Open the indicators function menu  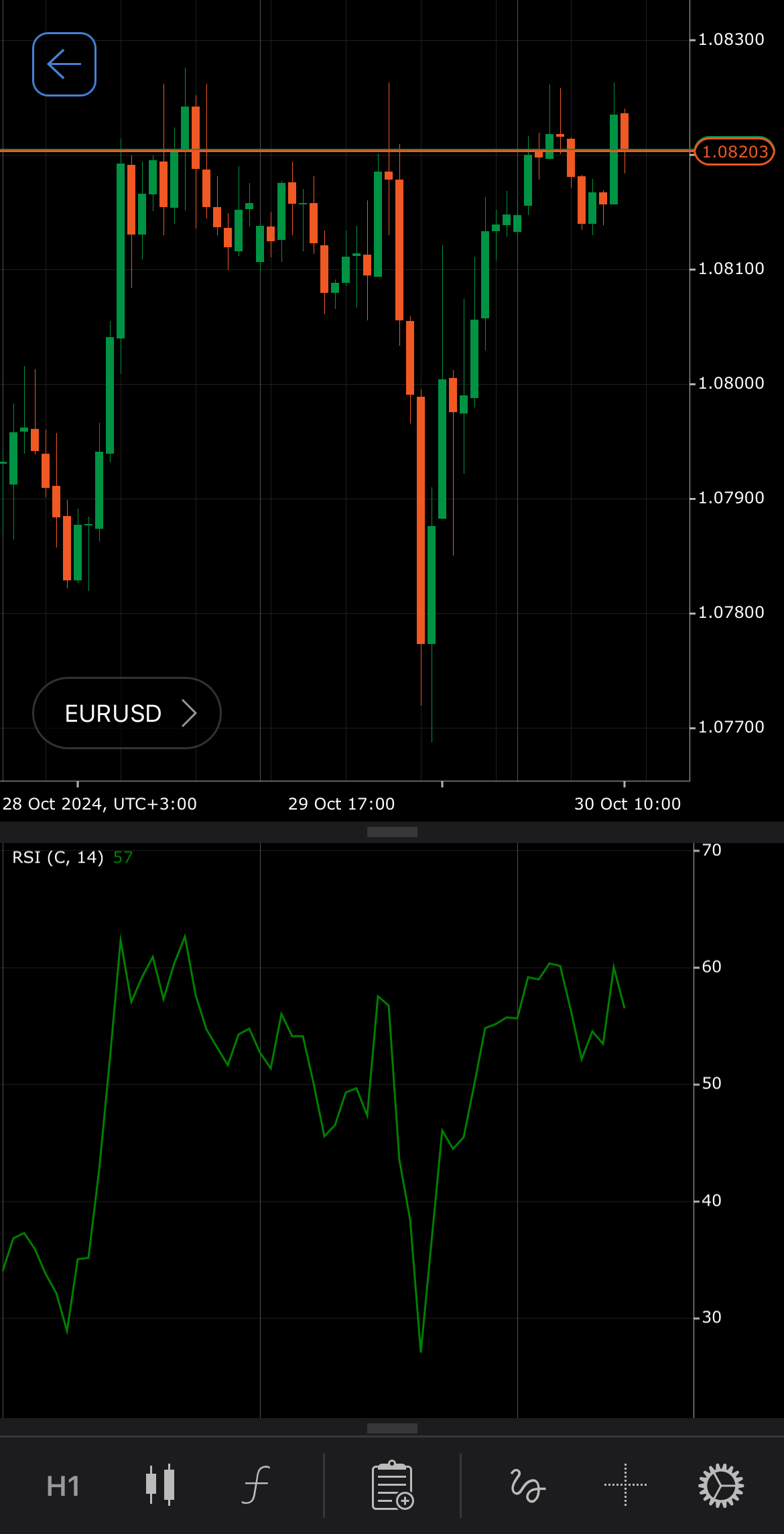[256, 1485]
